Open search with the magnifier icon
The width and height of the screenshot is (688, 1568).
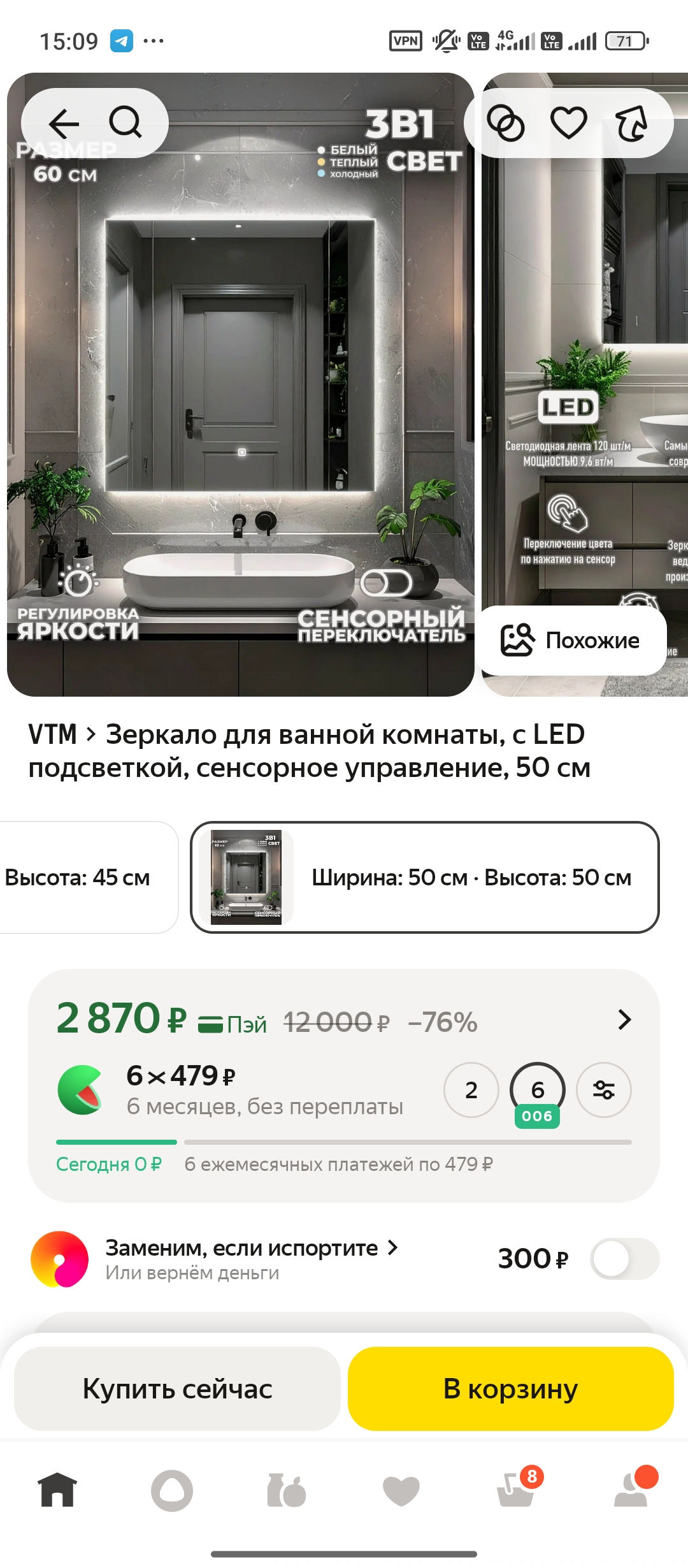(125, 122)
